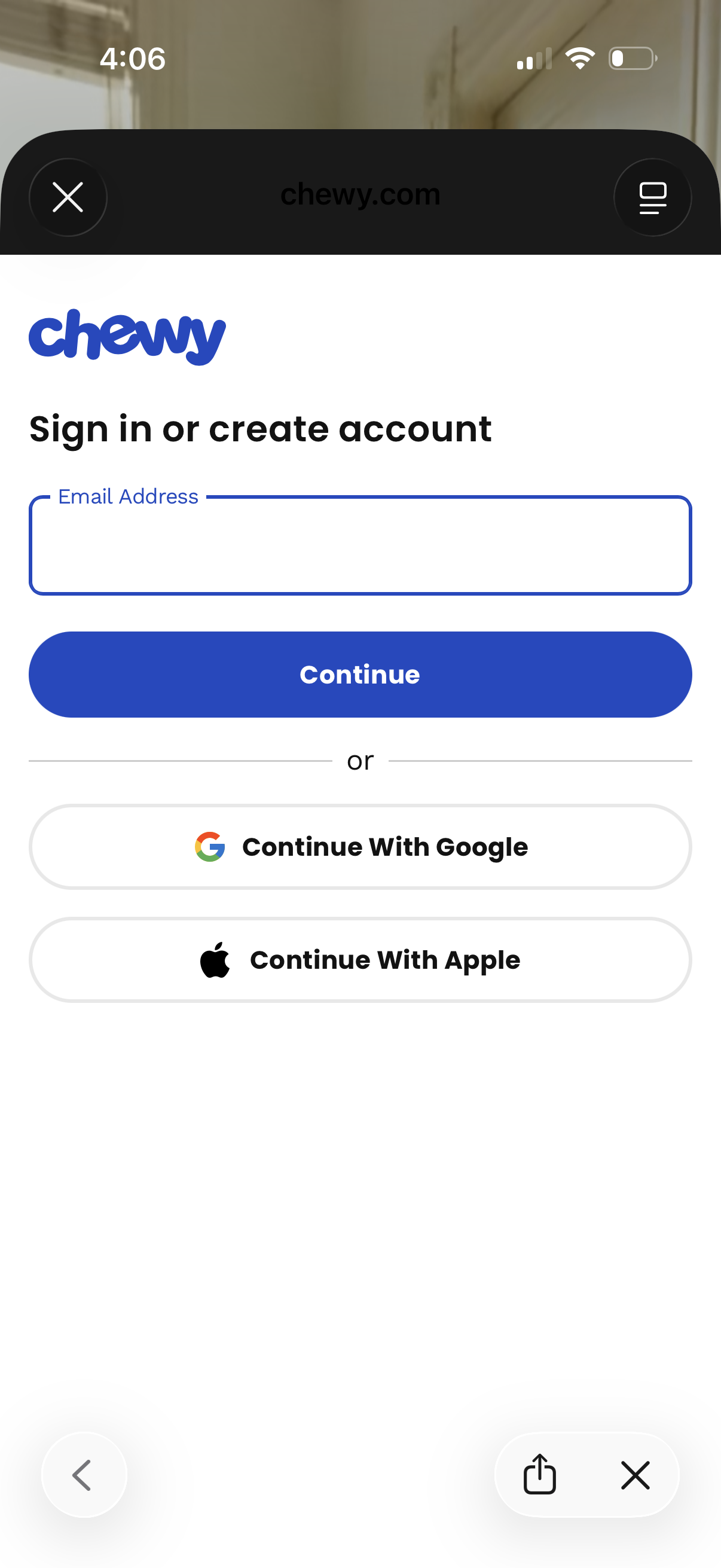The height and width of the screenshot is (1568, 721).
Task: Close the browser sheet from top bar
Action: (68, 197)
